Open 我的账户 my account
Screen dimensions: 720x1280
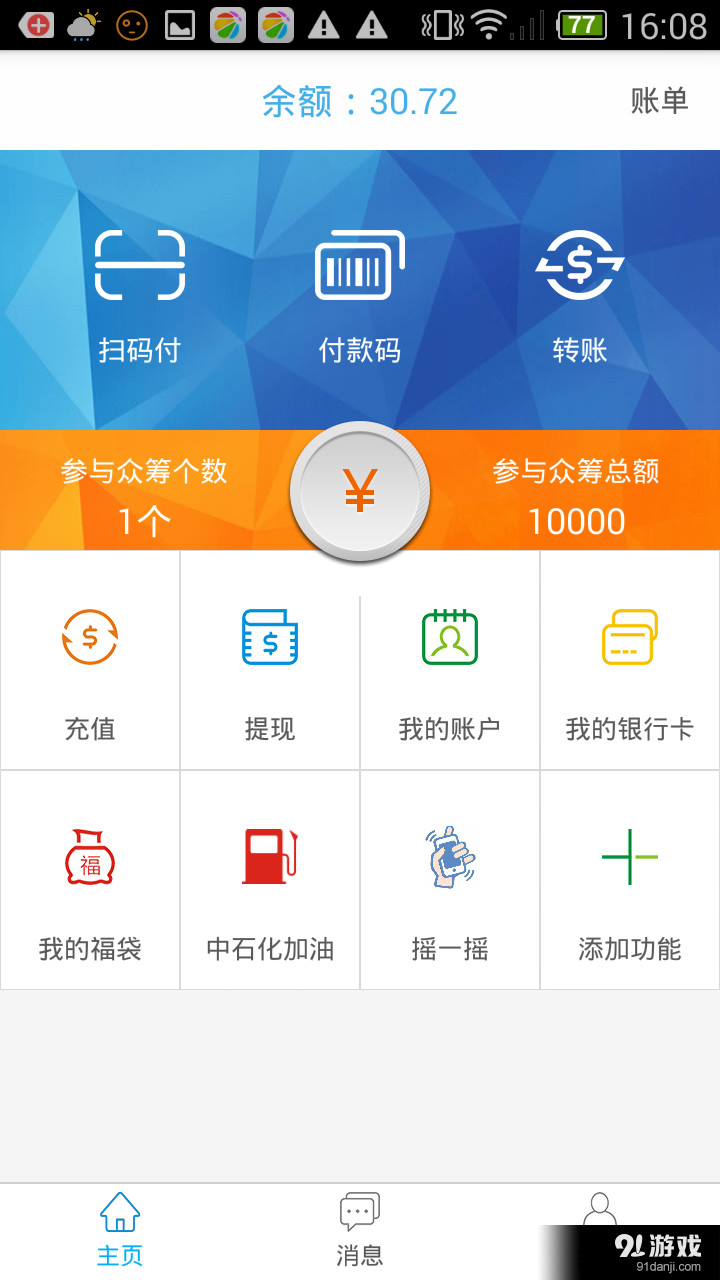[x=449, y=660]
